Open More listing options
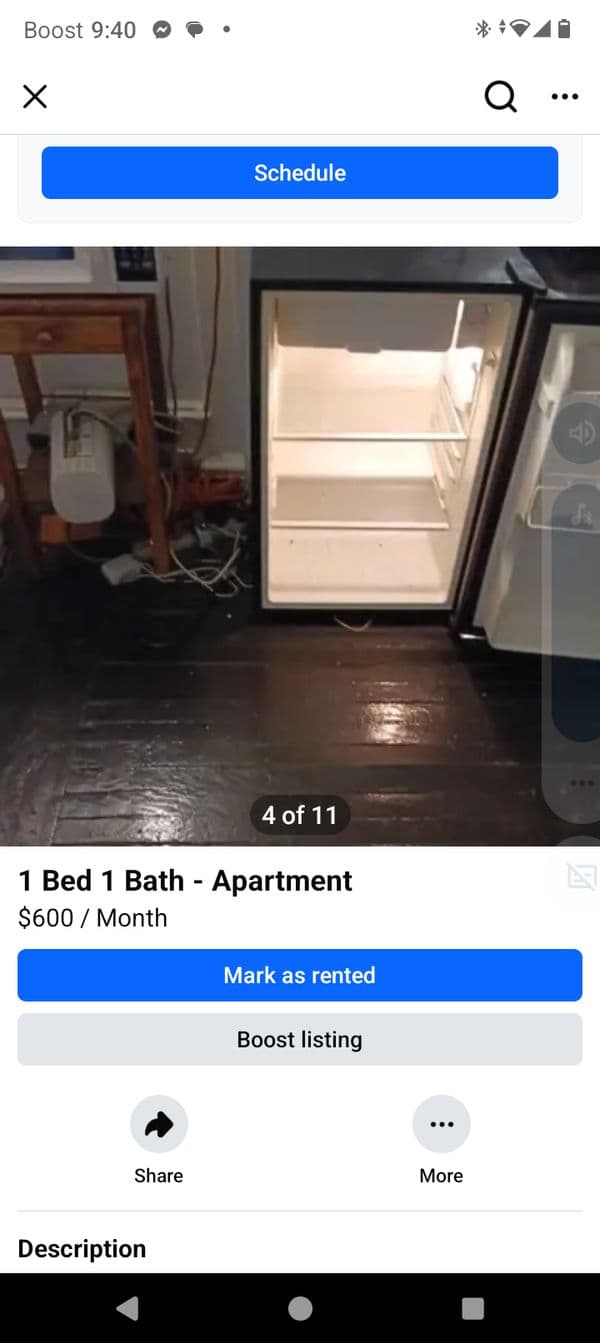 [x=441, y=1125]
